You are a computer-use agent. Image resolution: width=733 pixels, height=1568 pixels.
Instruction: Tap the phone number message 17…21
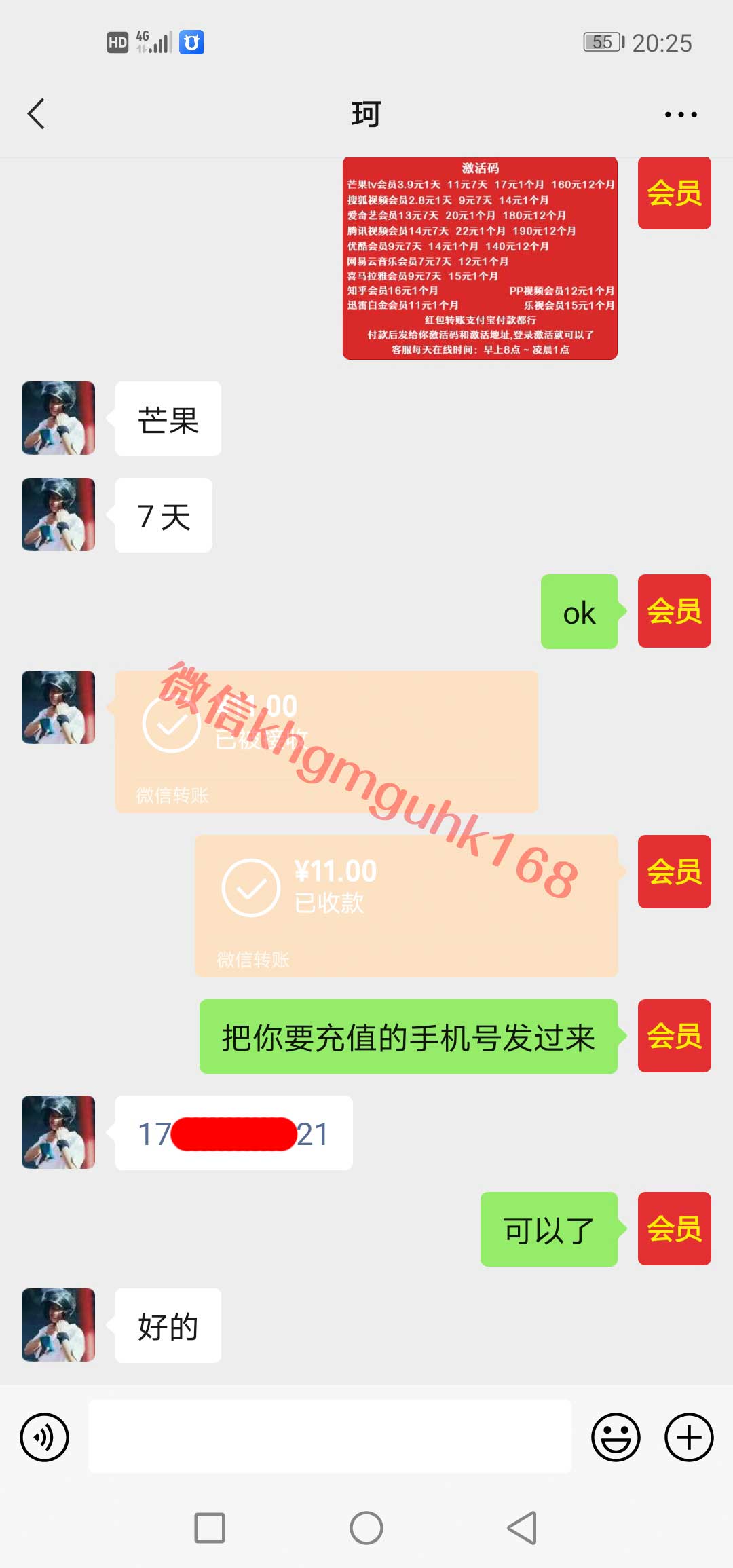point(233,1133)
